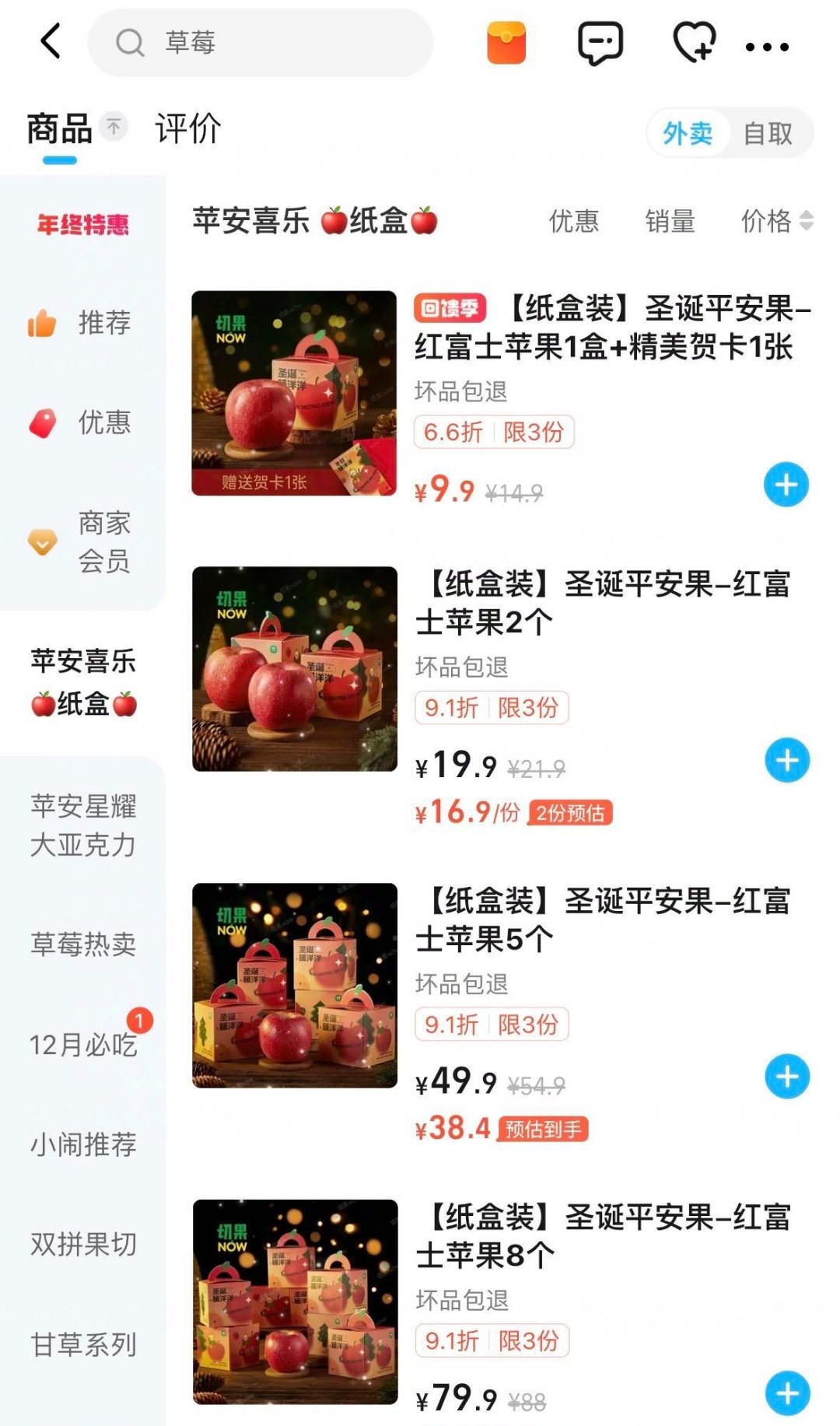The height and width of the screenshot is (1426, 840).
Task: Open the message chat icon
Action: pyautogui.click(x=600, y=43)
